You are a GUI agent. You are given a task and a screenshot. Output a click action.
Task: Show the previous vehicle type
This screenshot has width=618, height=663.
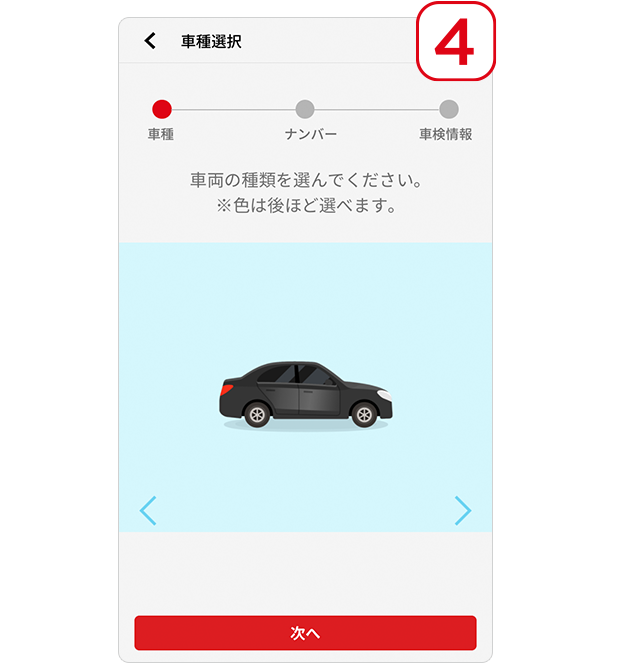148,510
